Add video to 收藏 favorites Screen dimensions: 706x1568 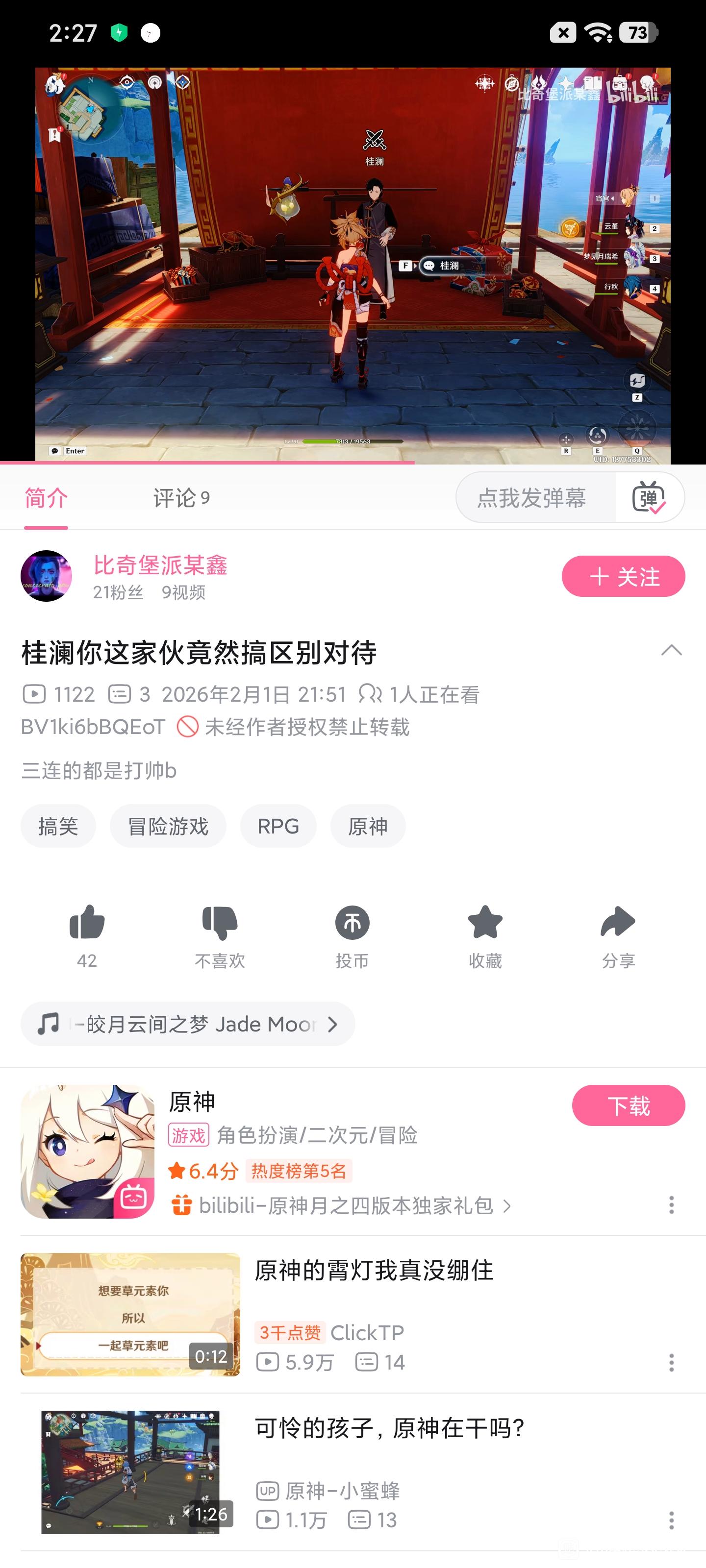(x=485, y=935)
